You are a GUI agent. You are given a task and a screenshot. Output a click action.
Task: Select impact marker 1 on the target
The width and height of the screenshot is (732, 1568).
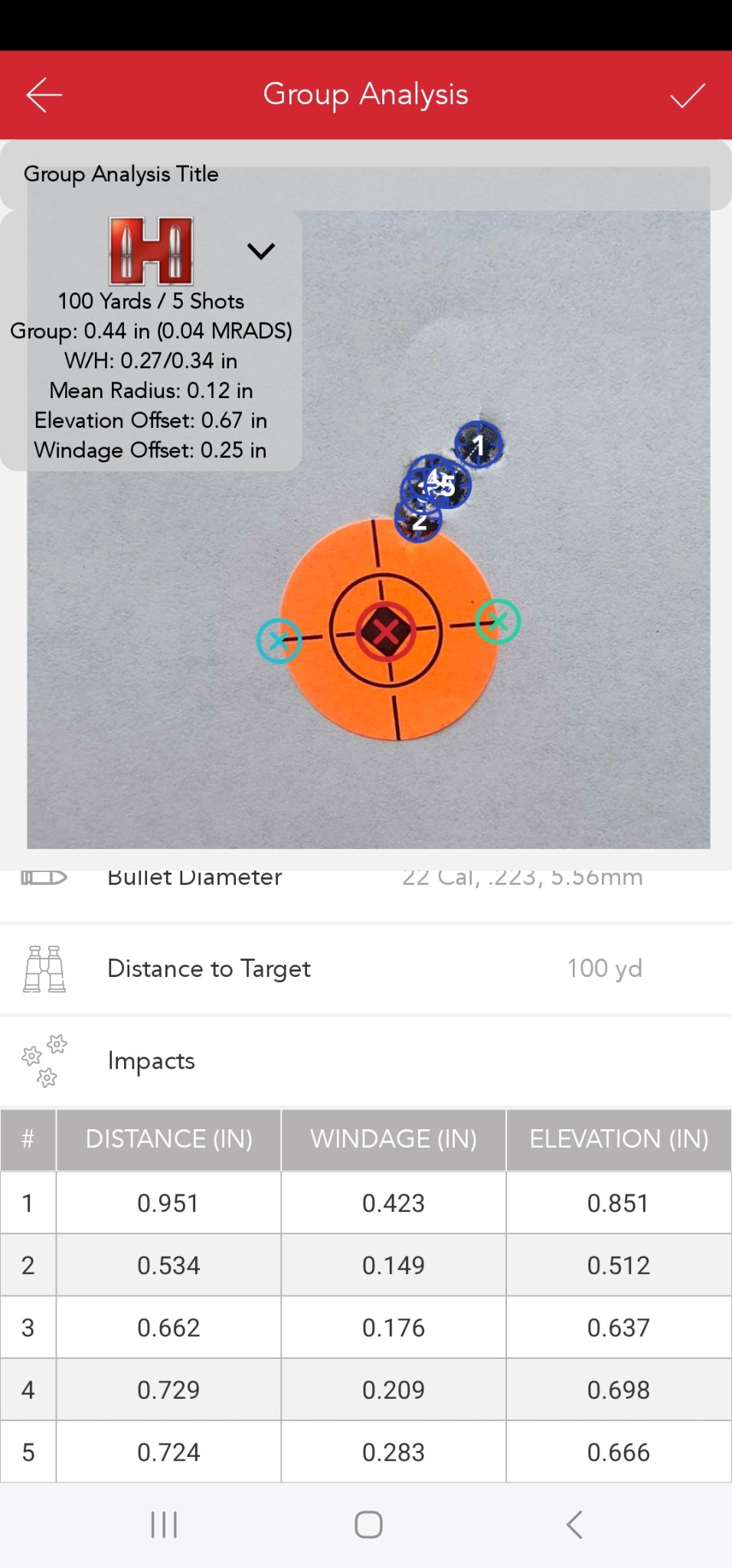pyautogui.click(x=479, y=444)
